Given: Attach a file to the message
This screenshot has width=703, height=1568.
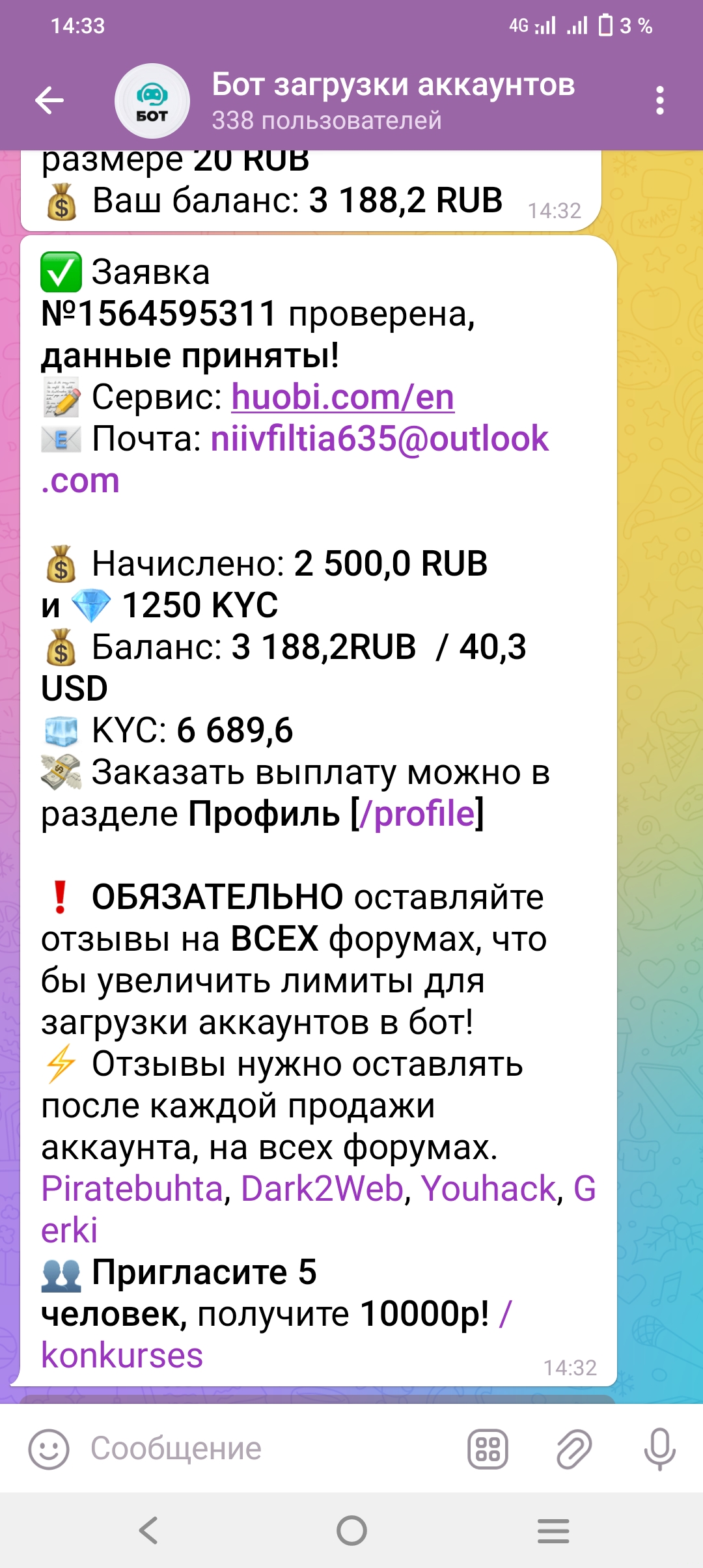Looking at the screenshot, I should [x=573, y=1449].
